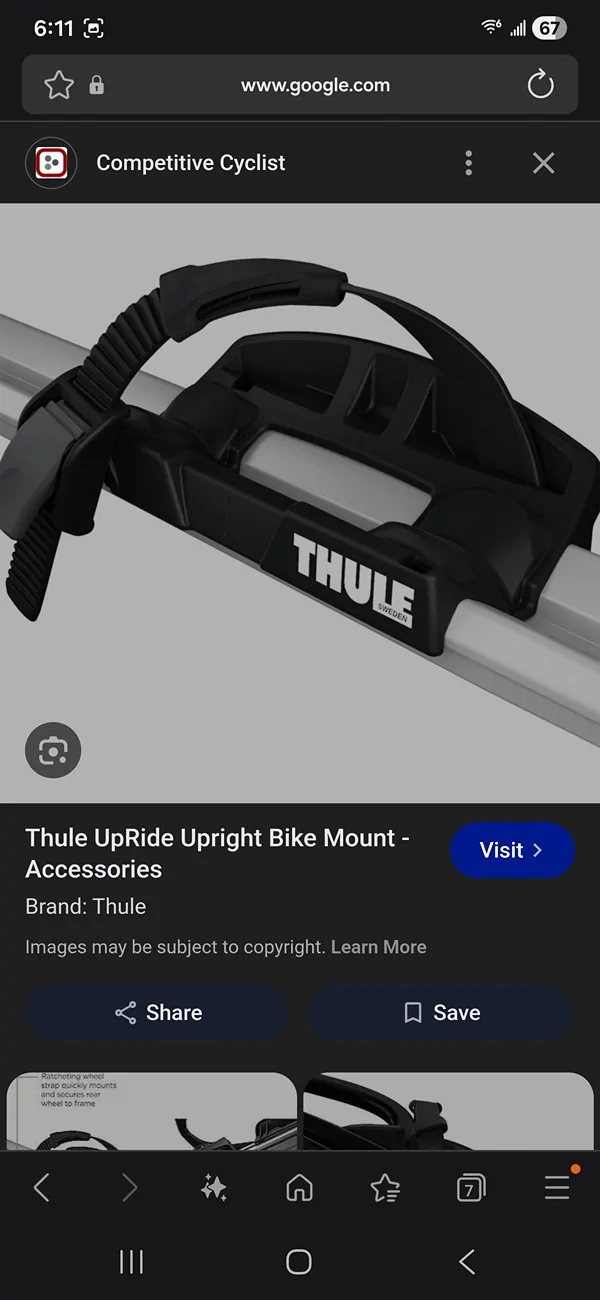The height and width of the screenshot is (1300, 600).
Task: Open the related image with ratcheting wheel strap text
Action: click(x=152, y=1112)
